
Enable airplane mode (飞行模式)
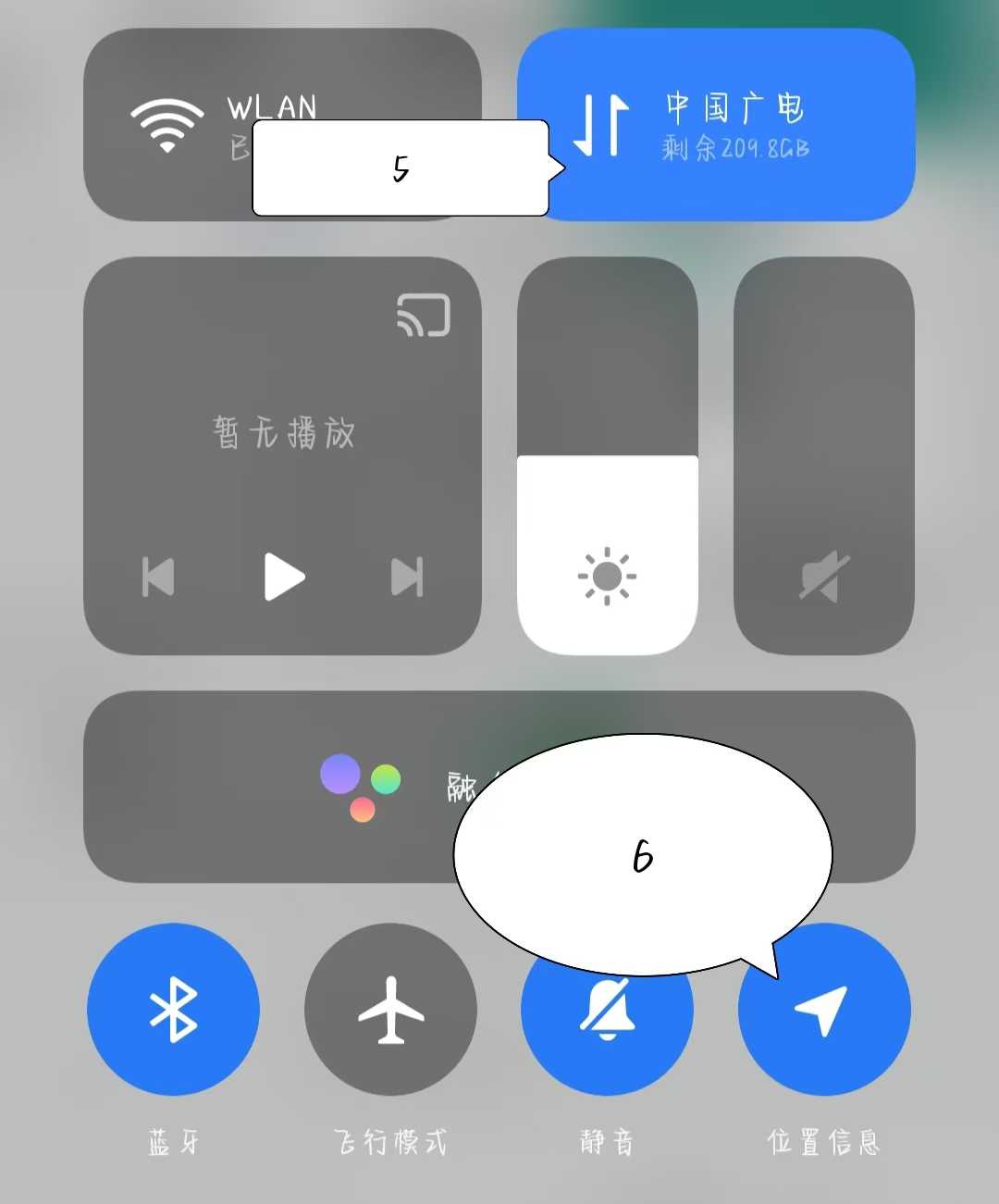[390, 1009]
